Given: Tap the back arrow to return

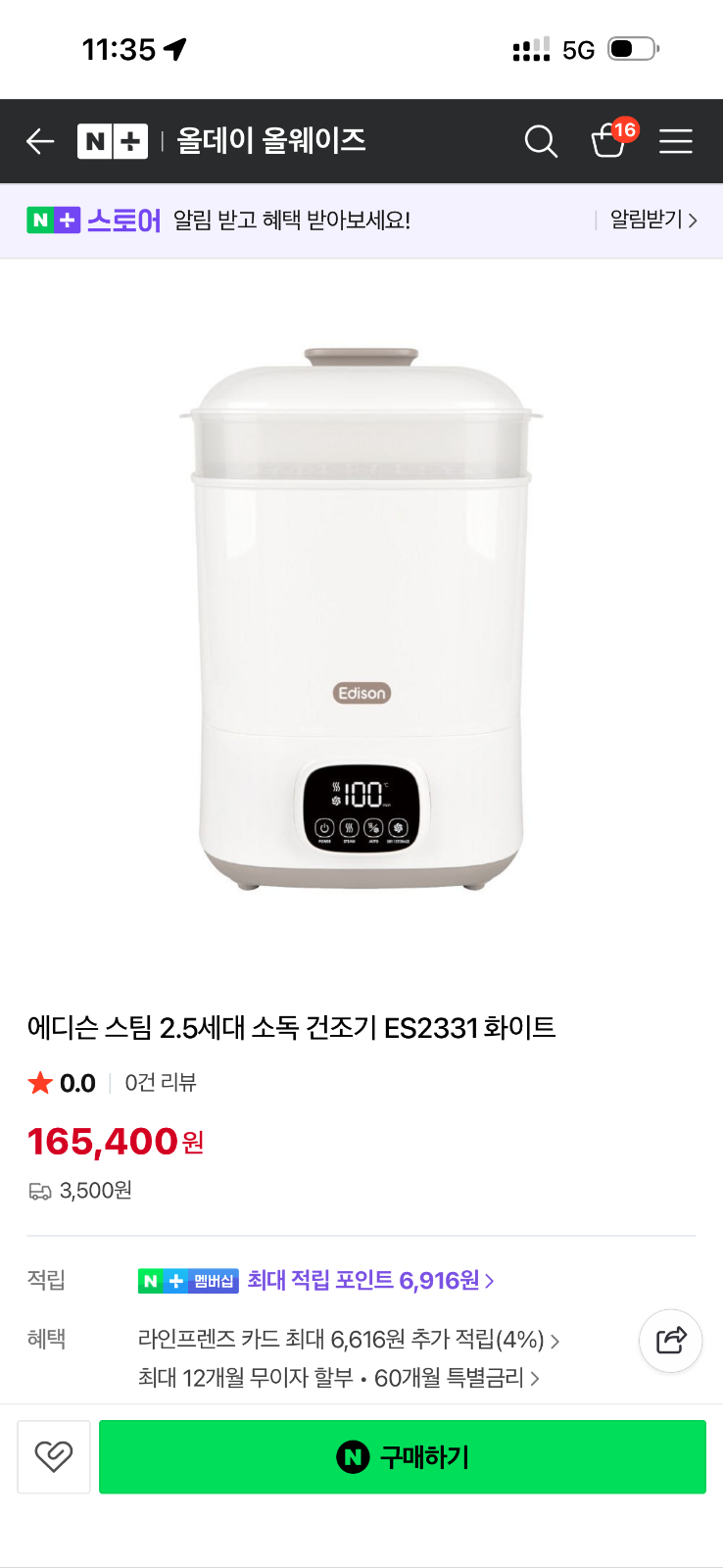Looking at the screenshot, I should click(x=39, y=141).
